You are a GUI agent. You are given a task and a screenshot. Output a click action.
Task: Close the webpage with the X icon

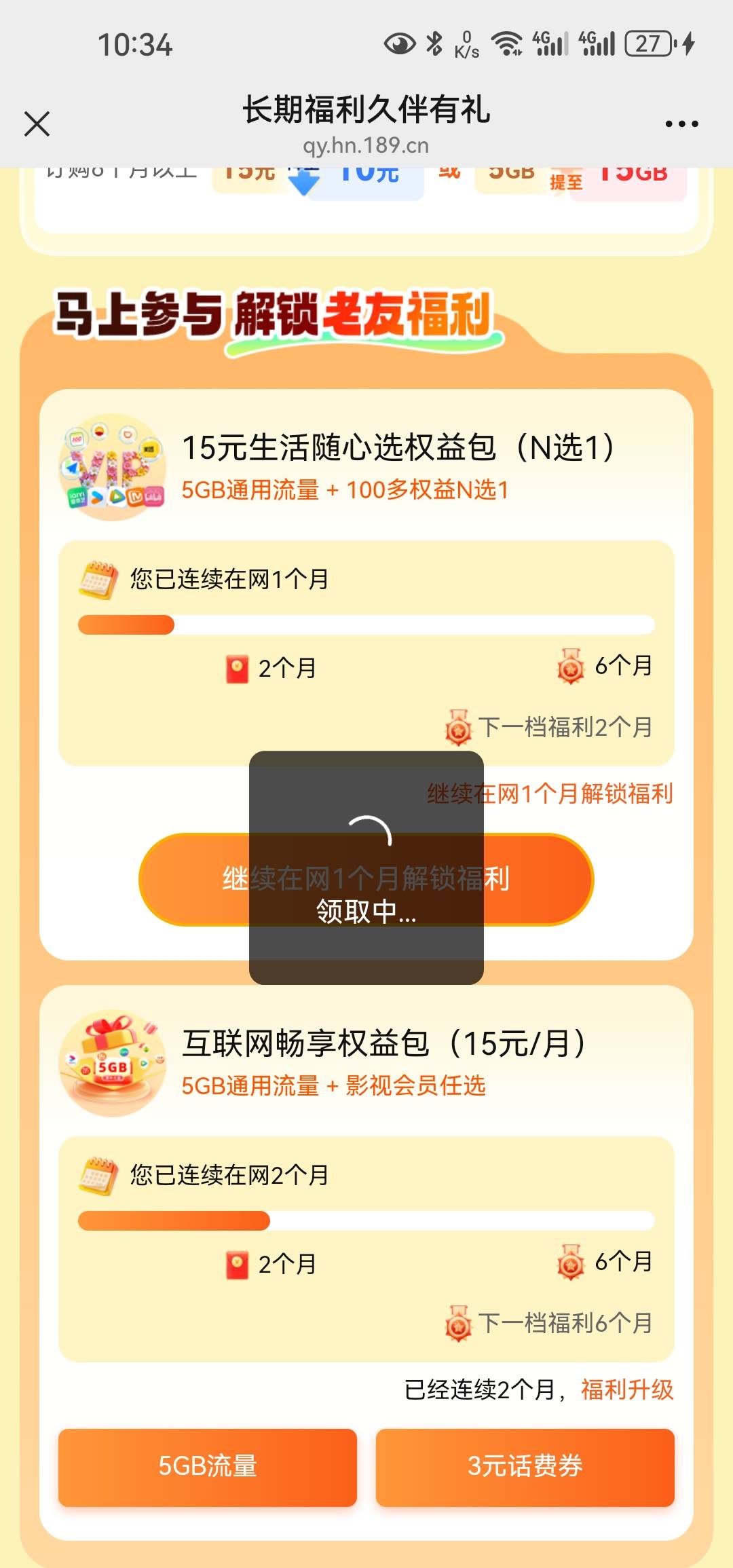click(x=37, y=124)
